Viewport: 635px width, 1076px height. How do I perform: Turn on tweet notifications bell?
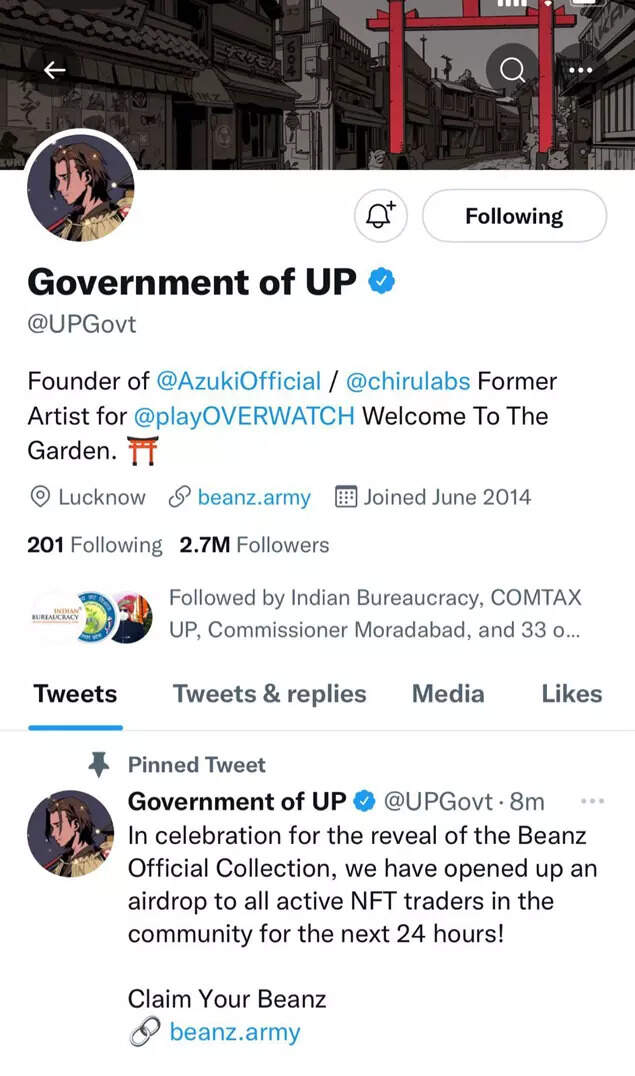pyautogui.click(x=381, y=216)
